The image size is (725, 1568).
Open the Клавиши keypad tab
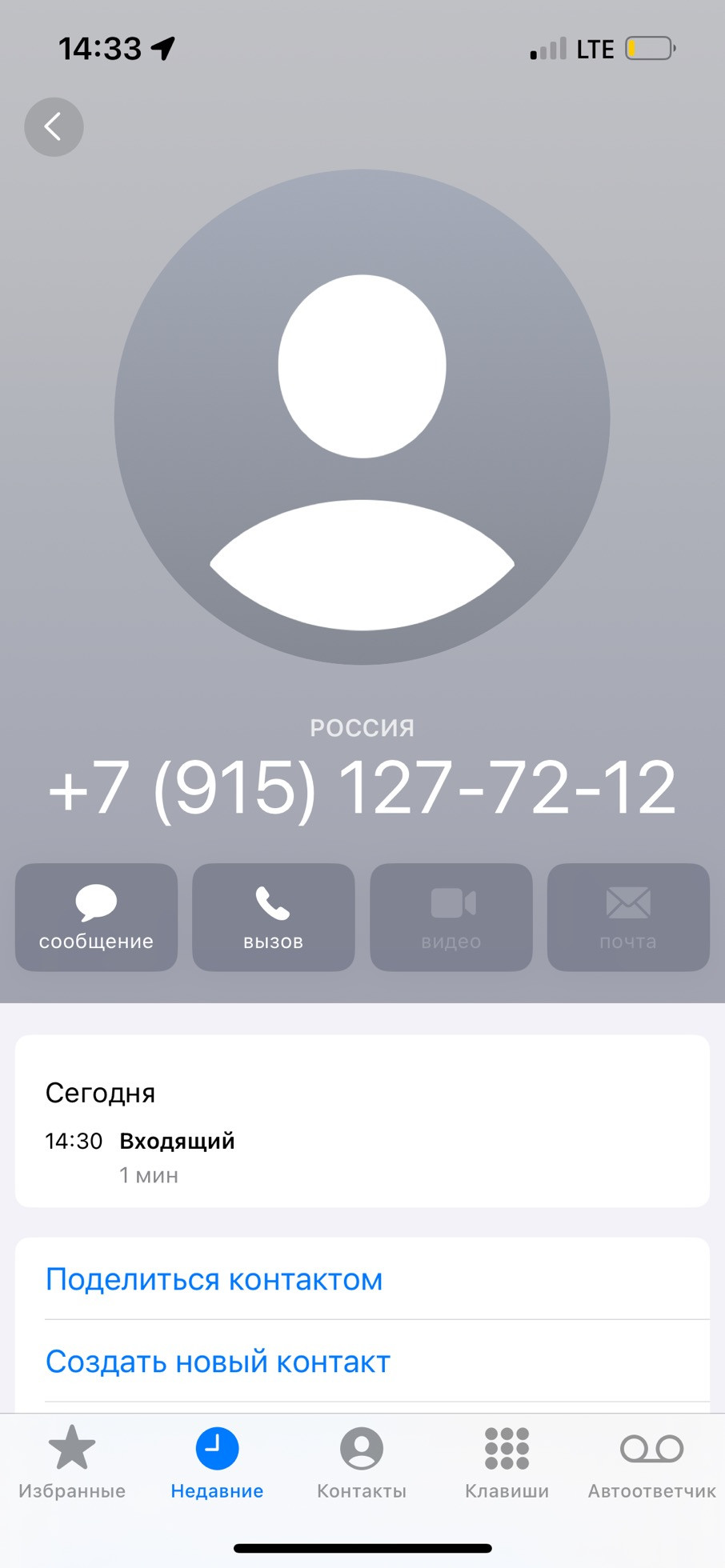pos(507,1463)
